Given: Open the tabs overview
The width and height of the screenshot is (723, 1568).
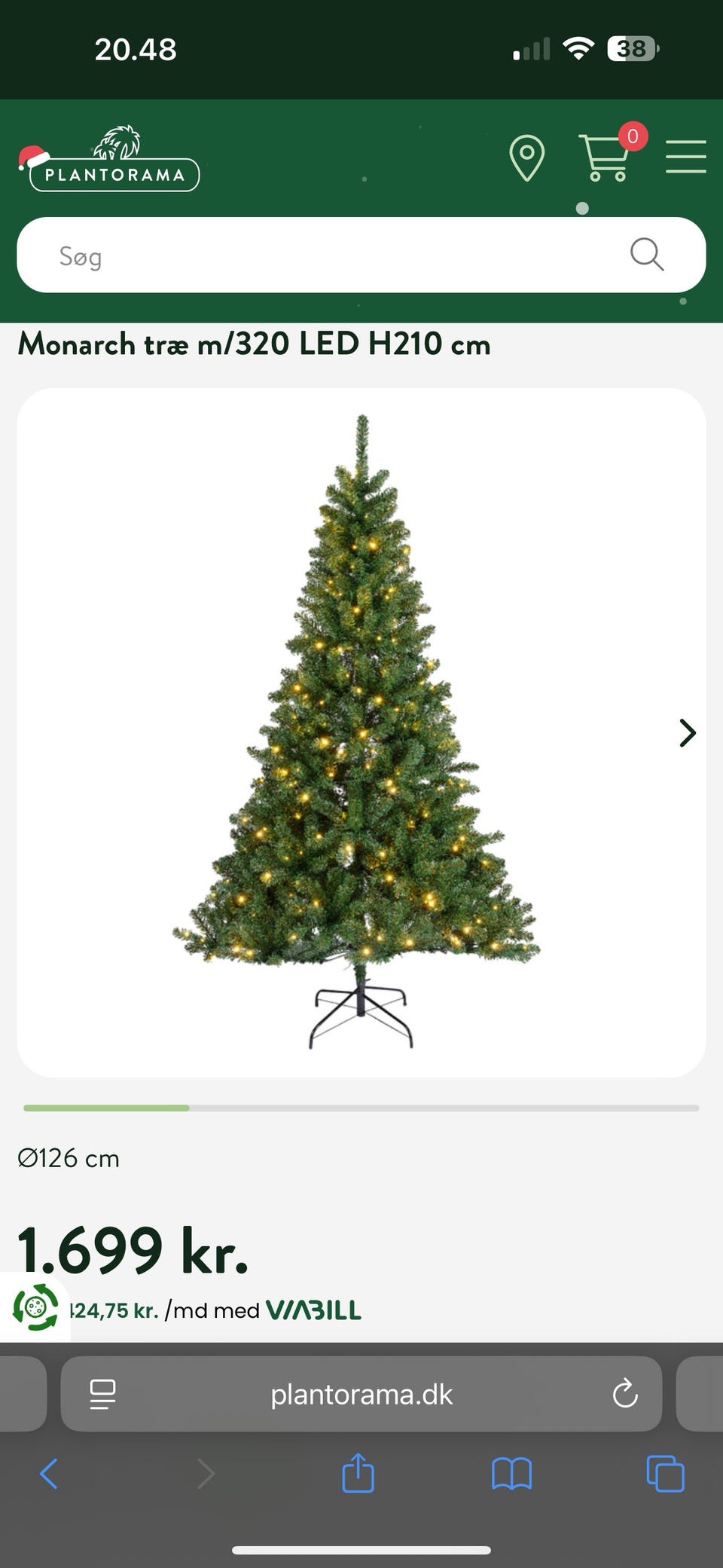Looking at the screenshot, I should coord(666,1474).
